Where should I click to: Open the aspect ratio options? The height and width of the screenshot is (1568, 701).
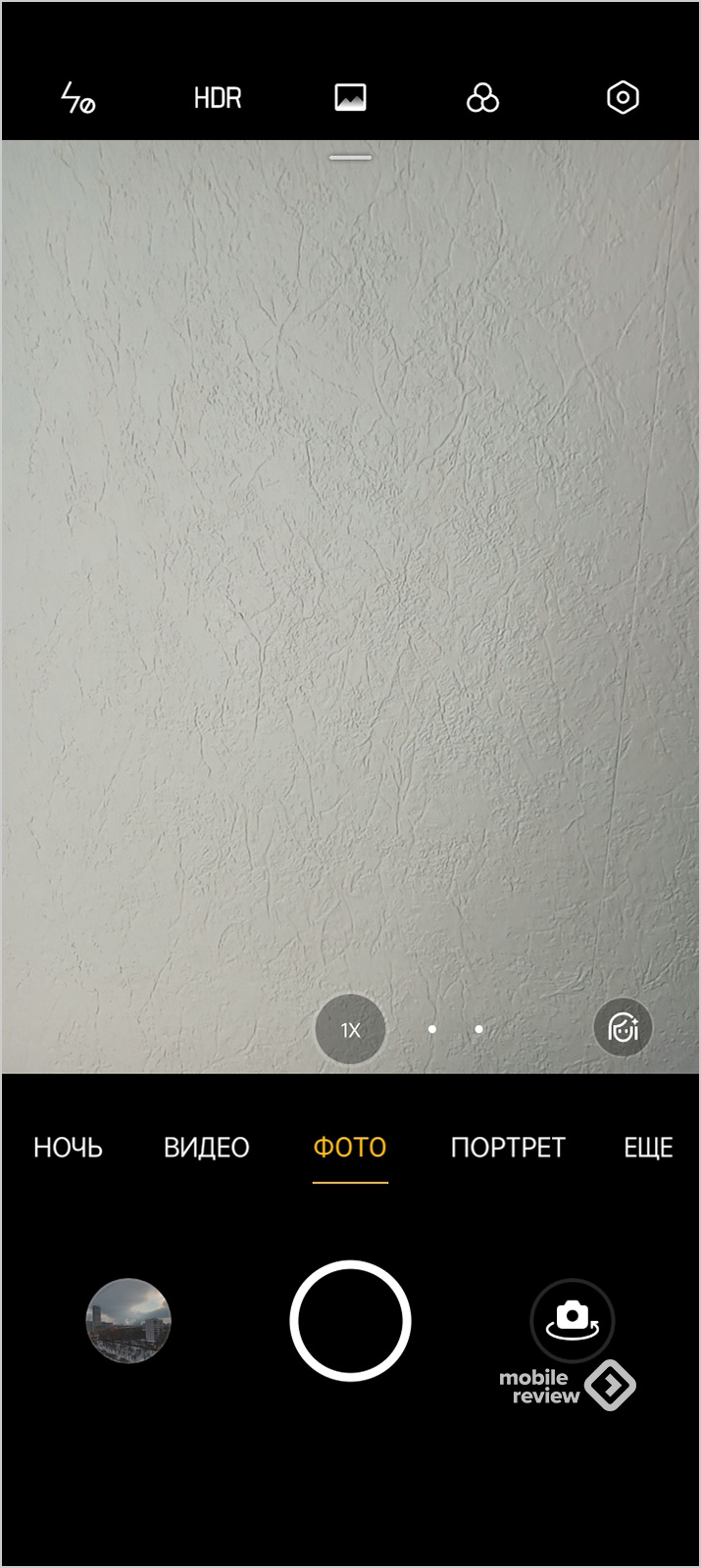pos(350,98)
